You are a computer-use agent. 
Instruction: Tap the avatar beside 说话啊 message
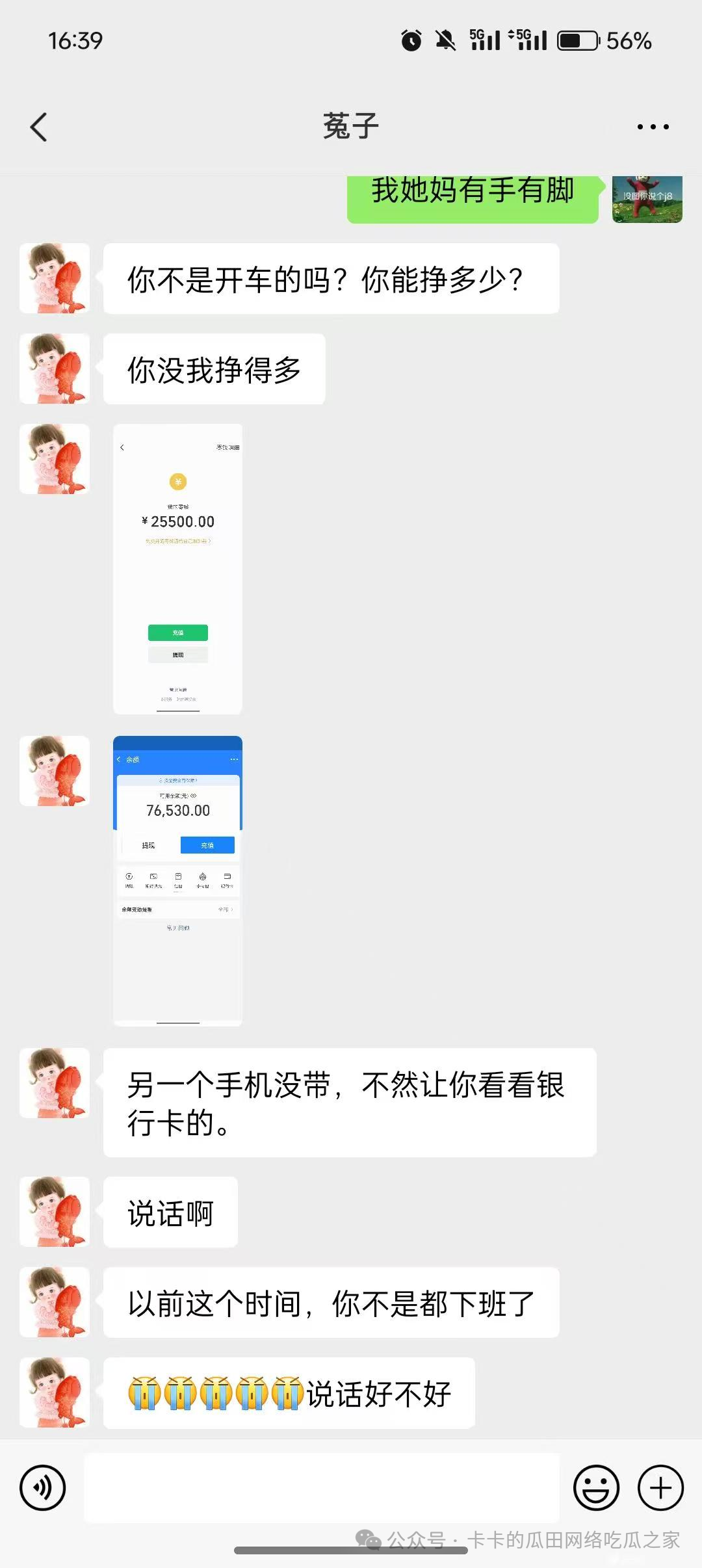pyautogui.click(x=55, y=1212)
